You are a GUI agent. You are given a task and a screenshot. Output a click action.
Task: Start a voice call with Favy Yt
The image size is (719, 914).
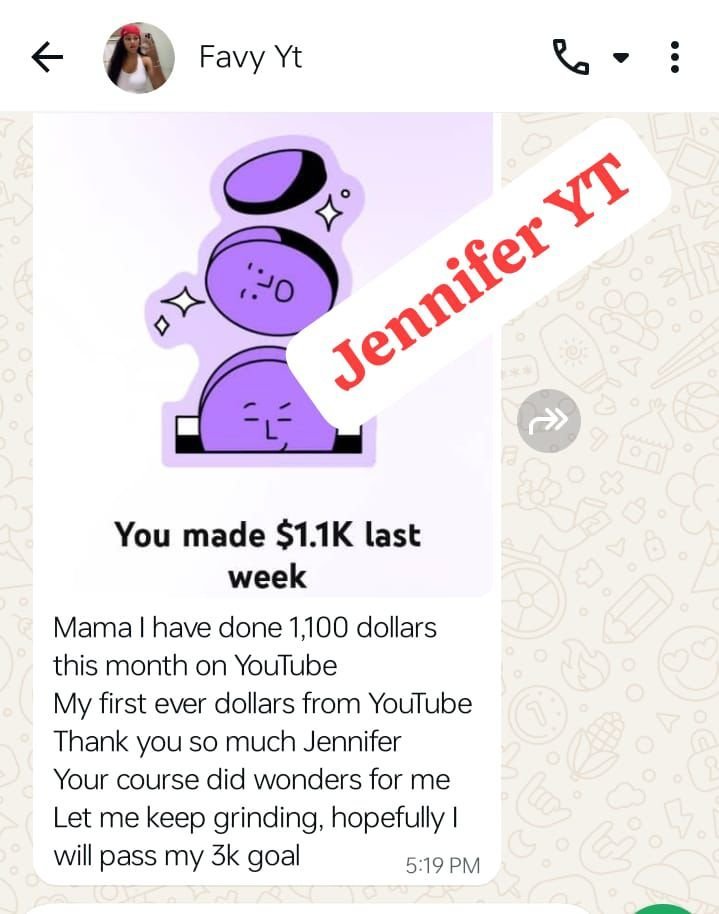pyautogui.click(x=571, y=57)
